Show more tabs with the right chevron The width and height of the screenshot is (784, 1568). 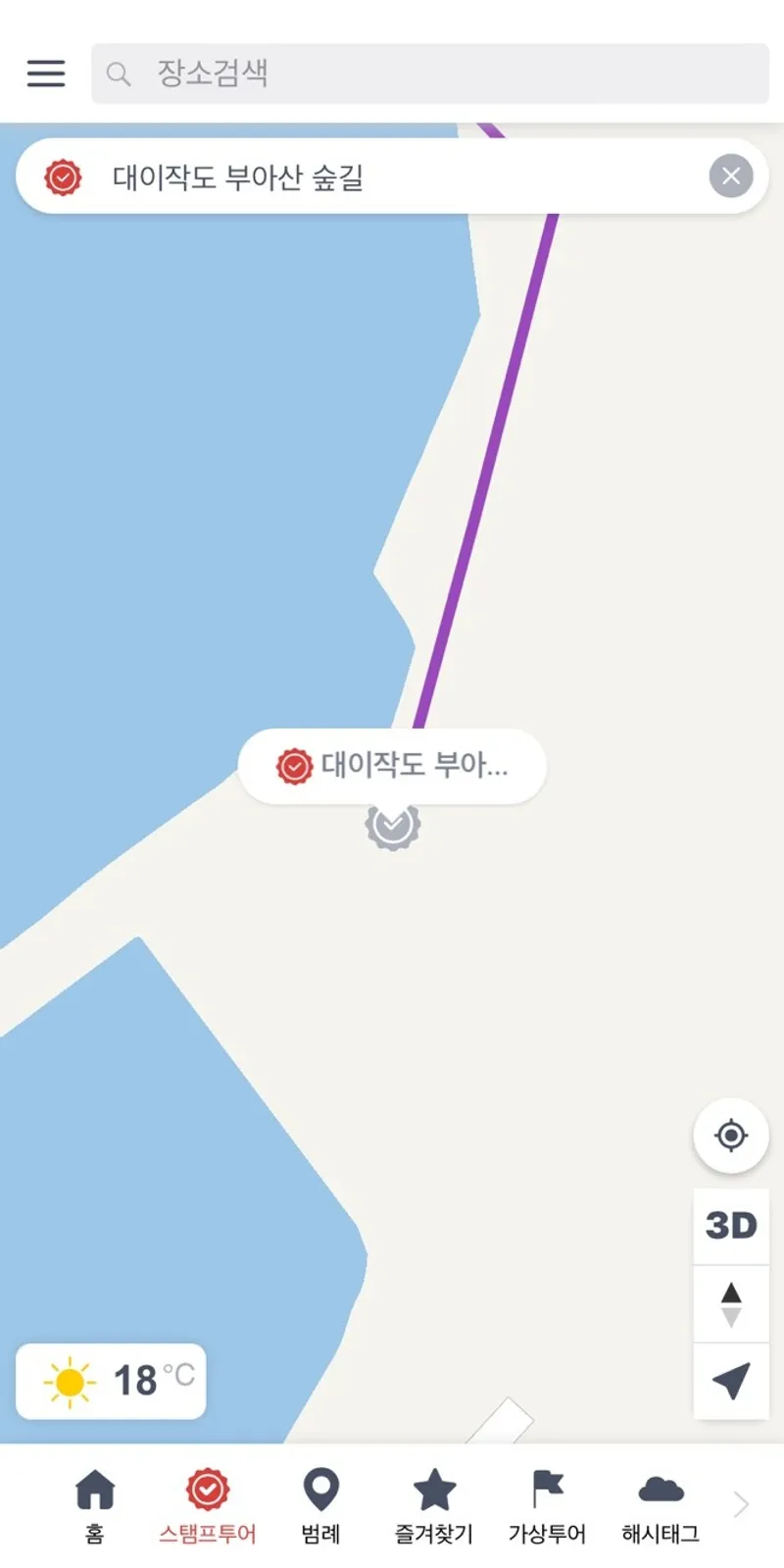click(742, 1503)
